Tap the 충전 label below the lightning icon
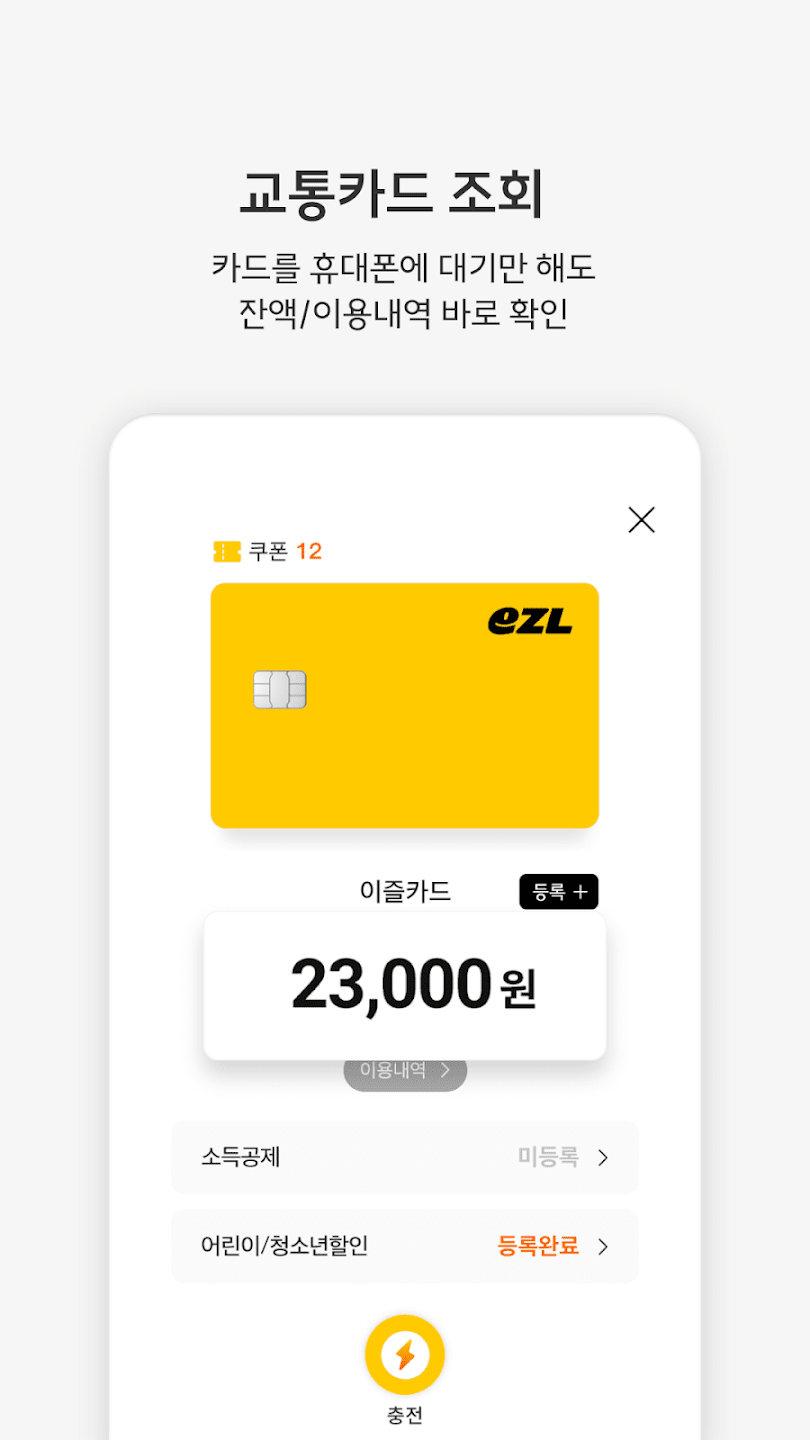The height and width of the screenshot is (1440, 810). [405, 1414]
